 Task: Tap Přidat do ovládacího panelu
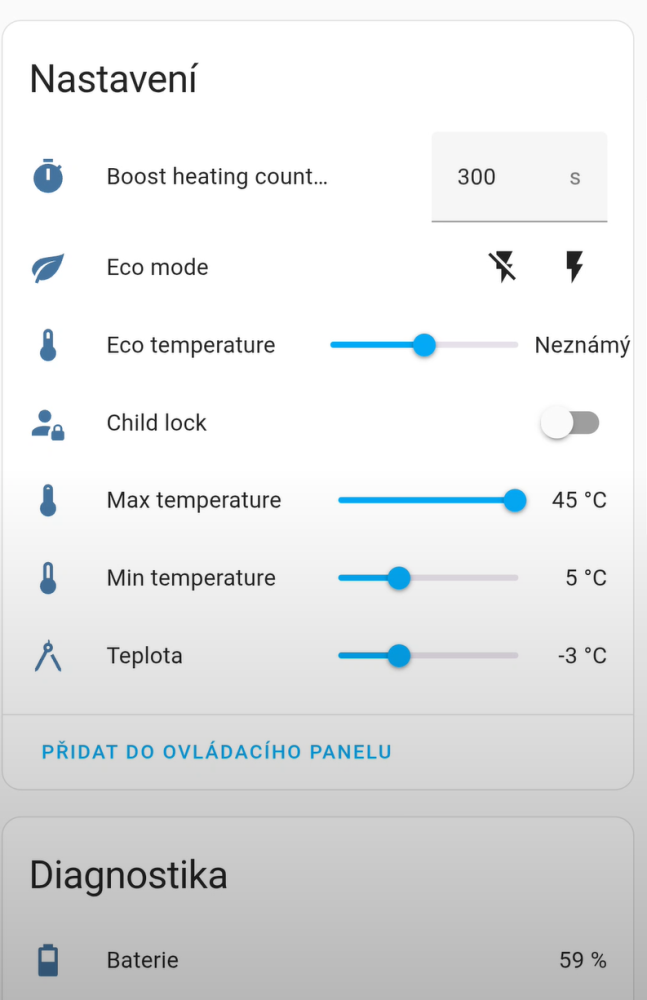[216, 752]
